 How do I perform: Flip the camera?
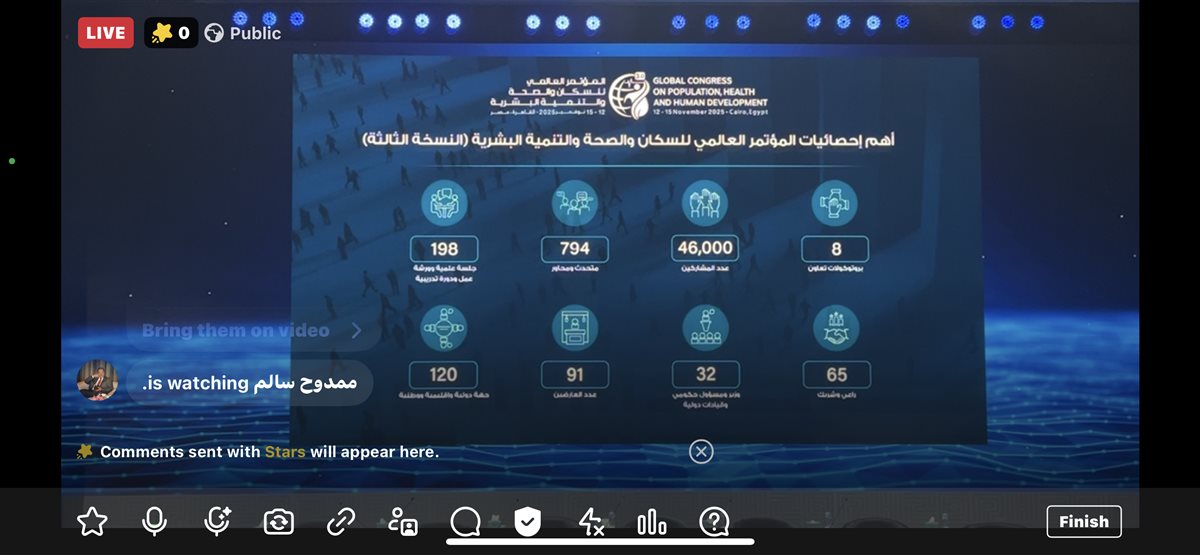[x=278, y=521]
